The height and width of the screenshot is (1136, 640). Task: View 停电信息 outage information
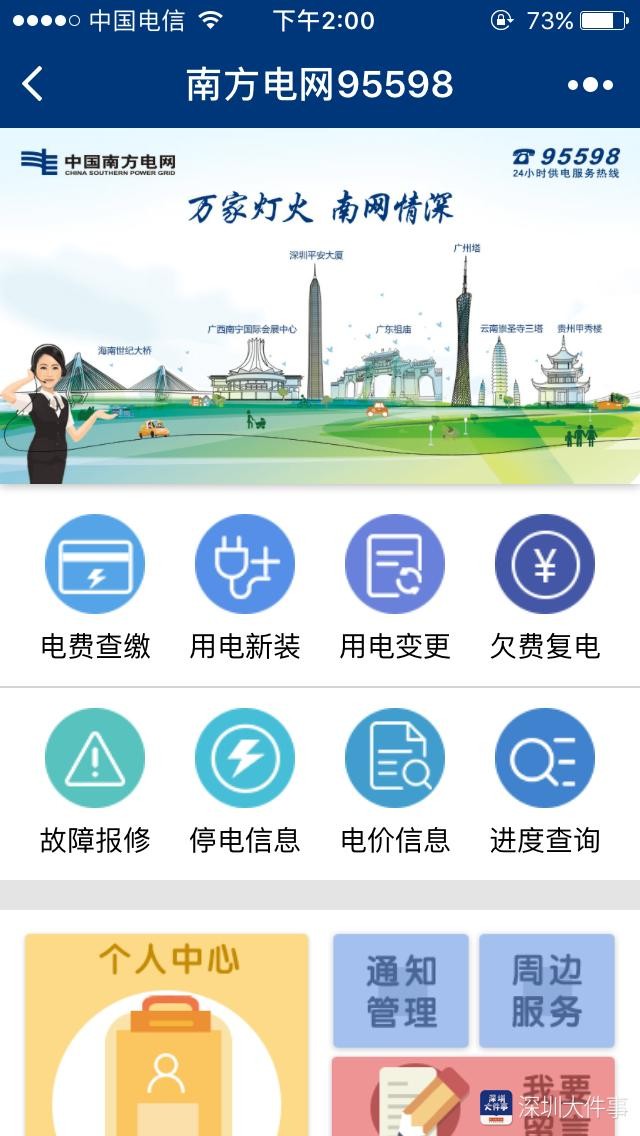coord(245,782)
